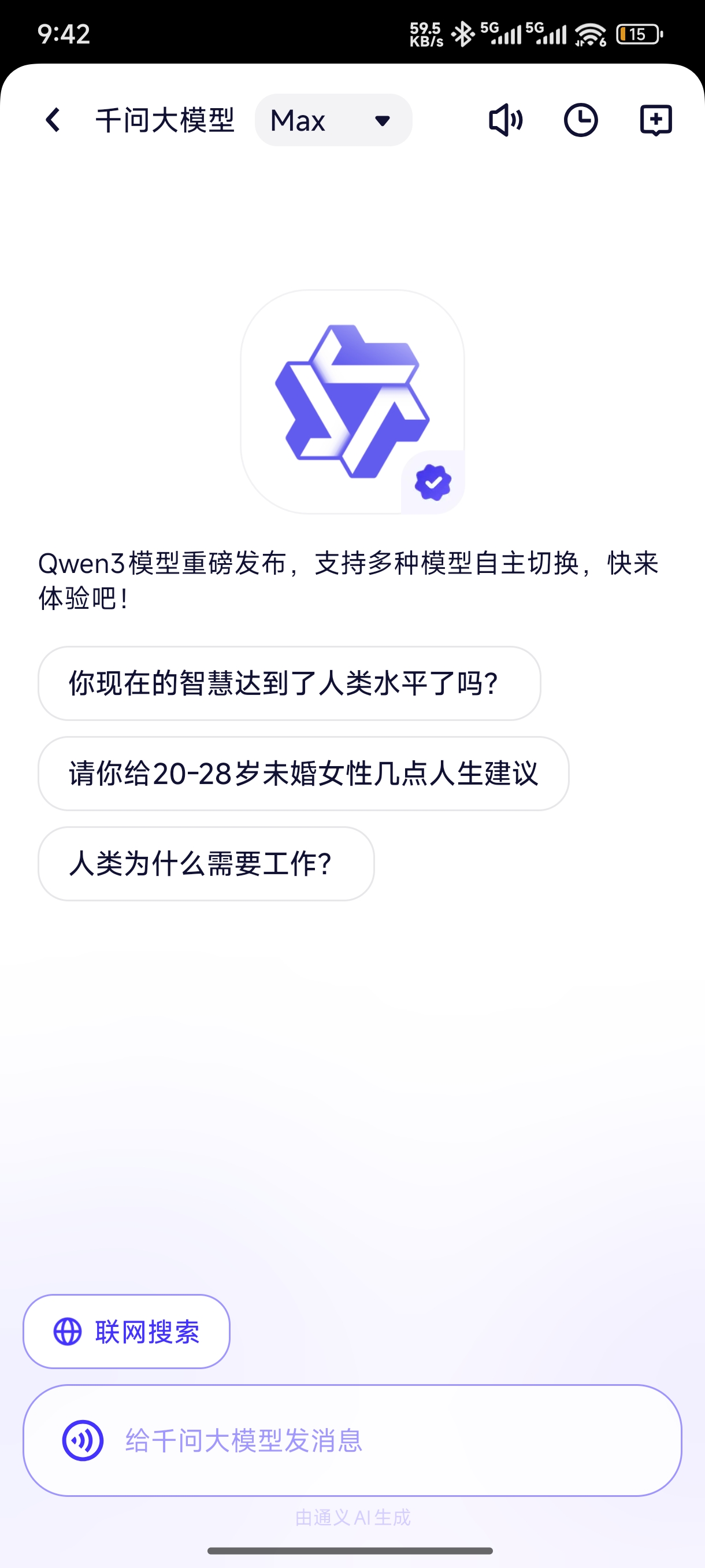Choose the 人类为什么需要工作 suggestion

point(206,863)
